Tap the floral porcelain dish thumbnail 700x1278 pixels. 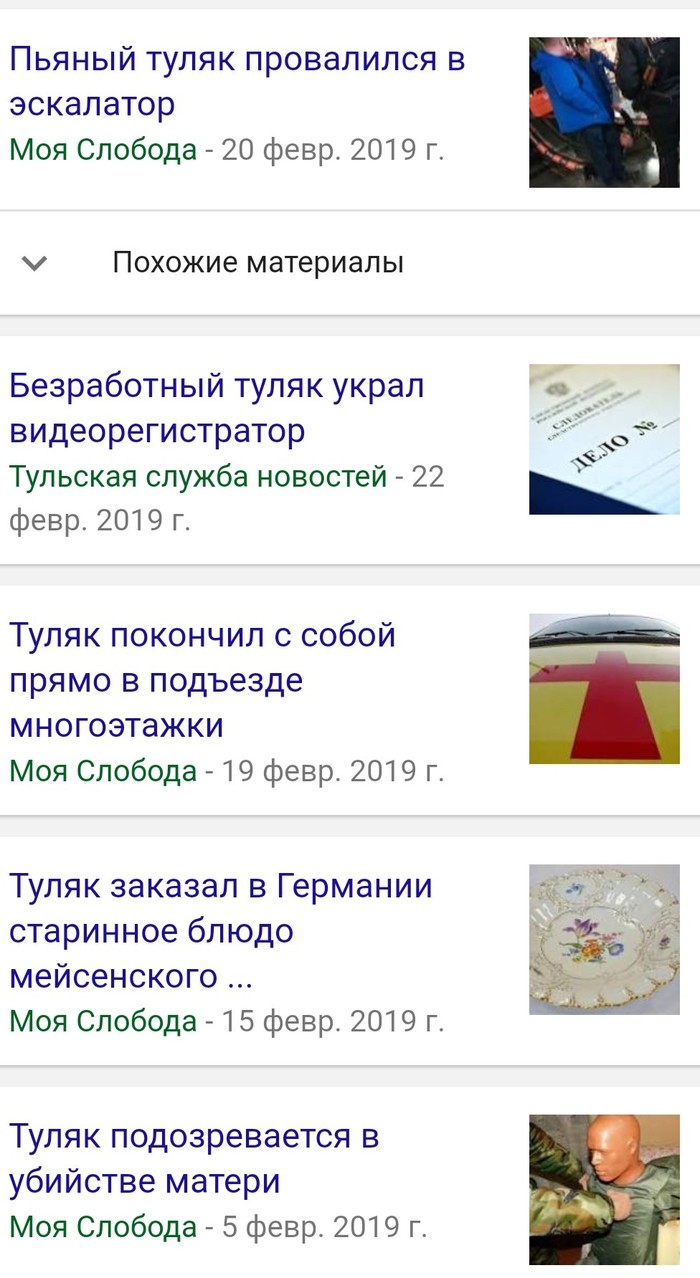point(604,939)
